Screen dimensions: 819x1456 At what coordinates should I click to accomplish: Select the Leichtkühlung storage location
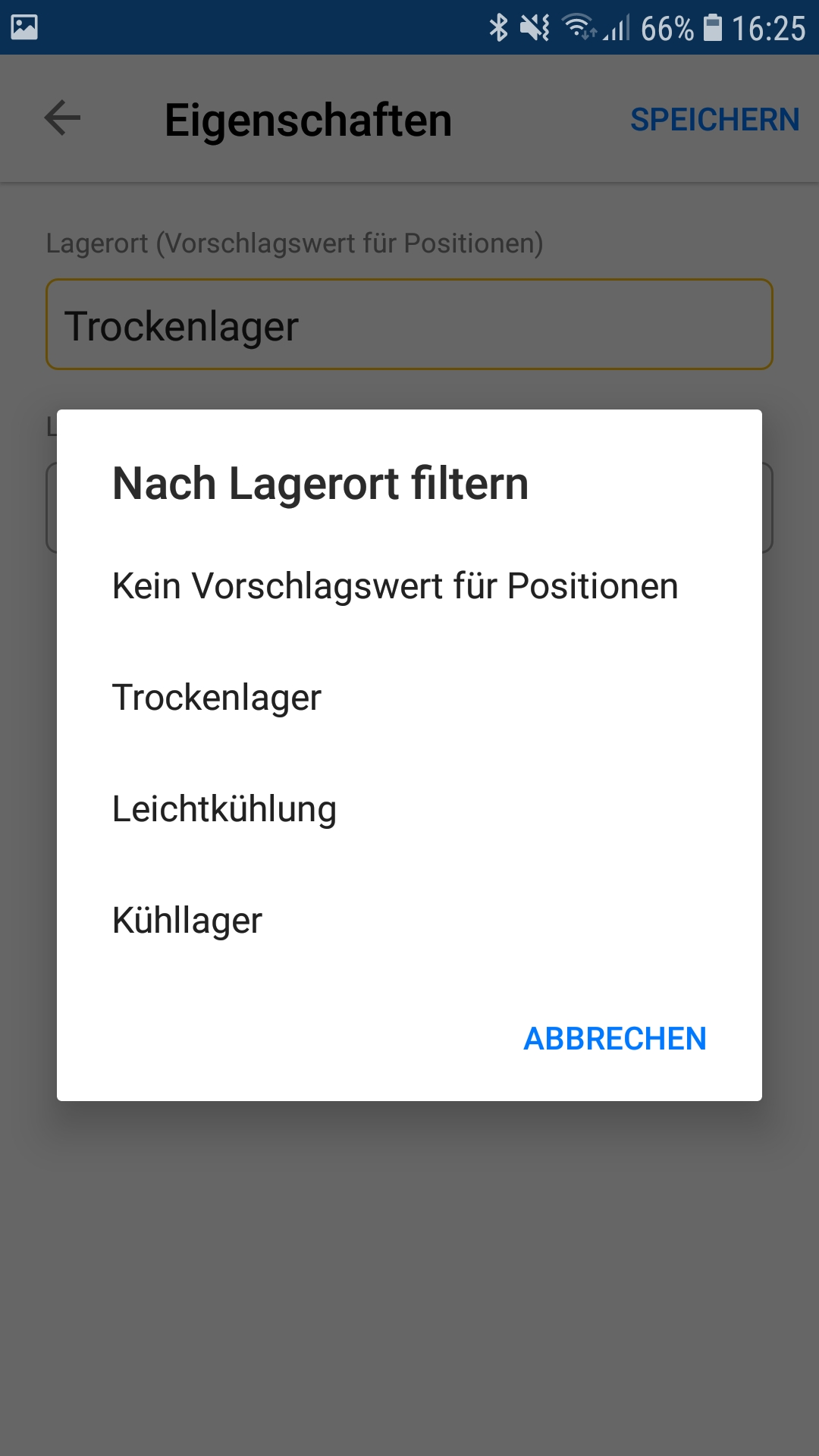224,809
